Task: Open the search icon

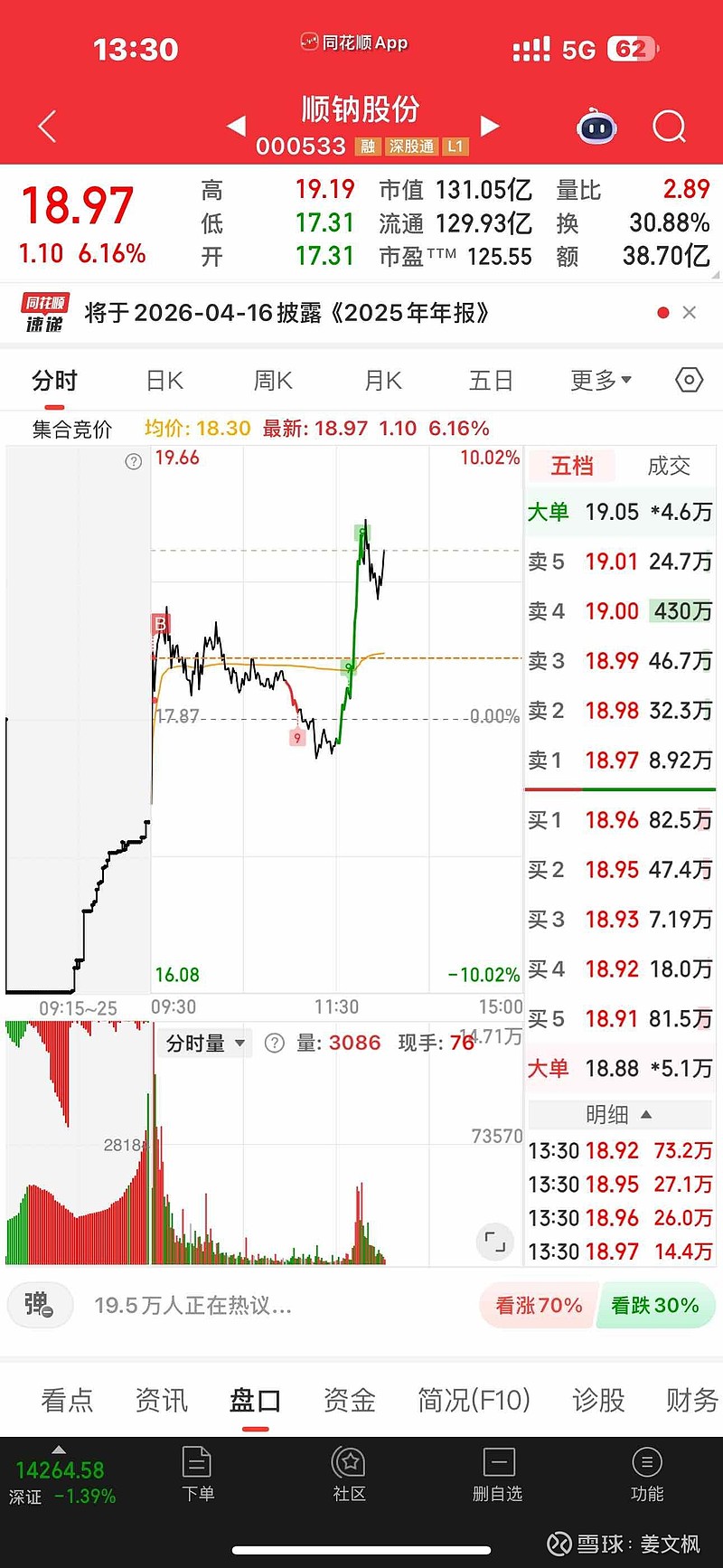Action: 669,127
